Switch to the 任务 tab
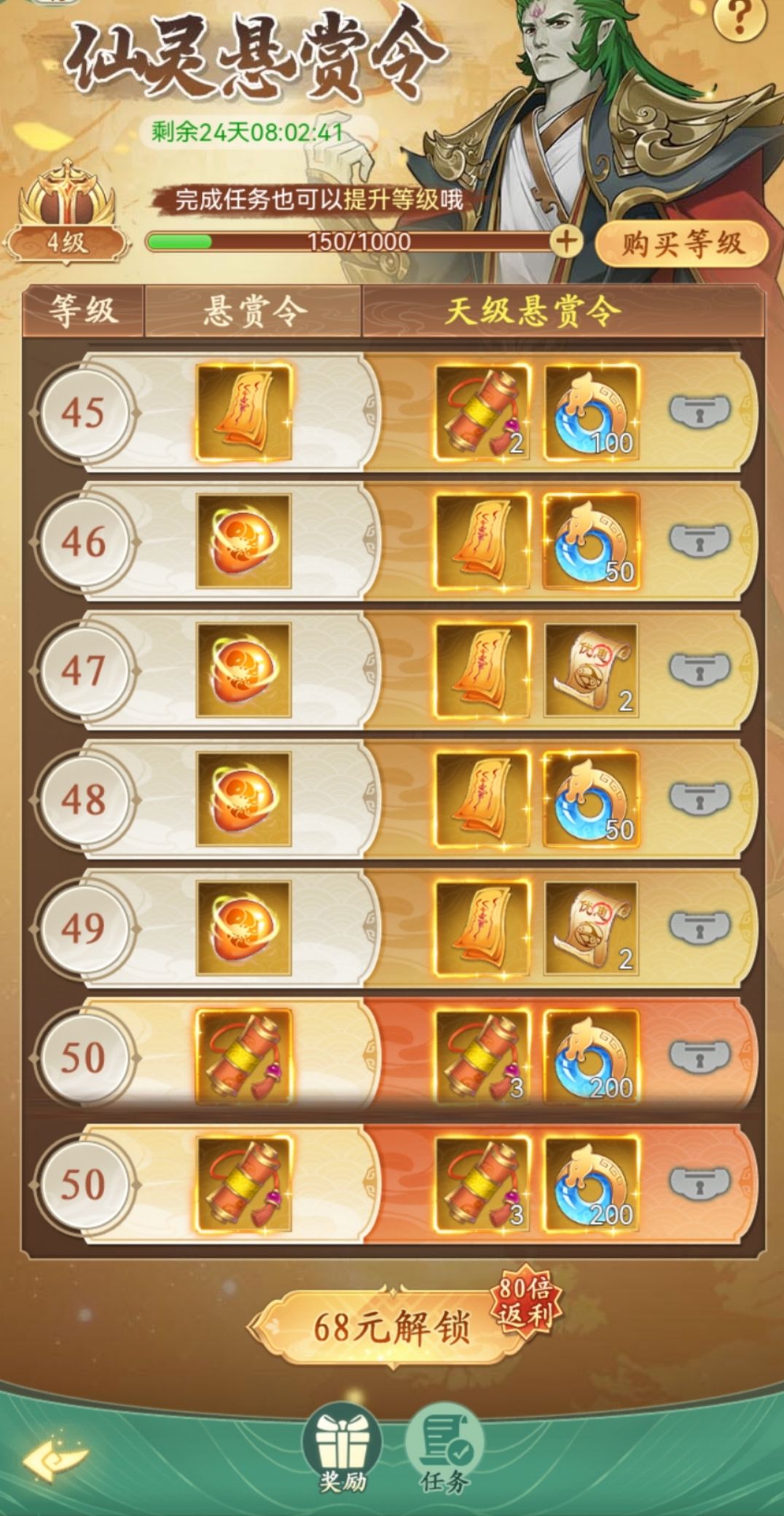 (444, 1442)
